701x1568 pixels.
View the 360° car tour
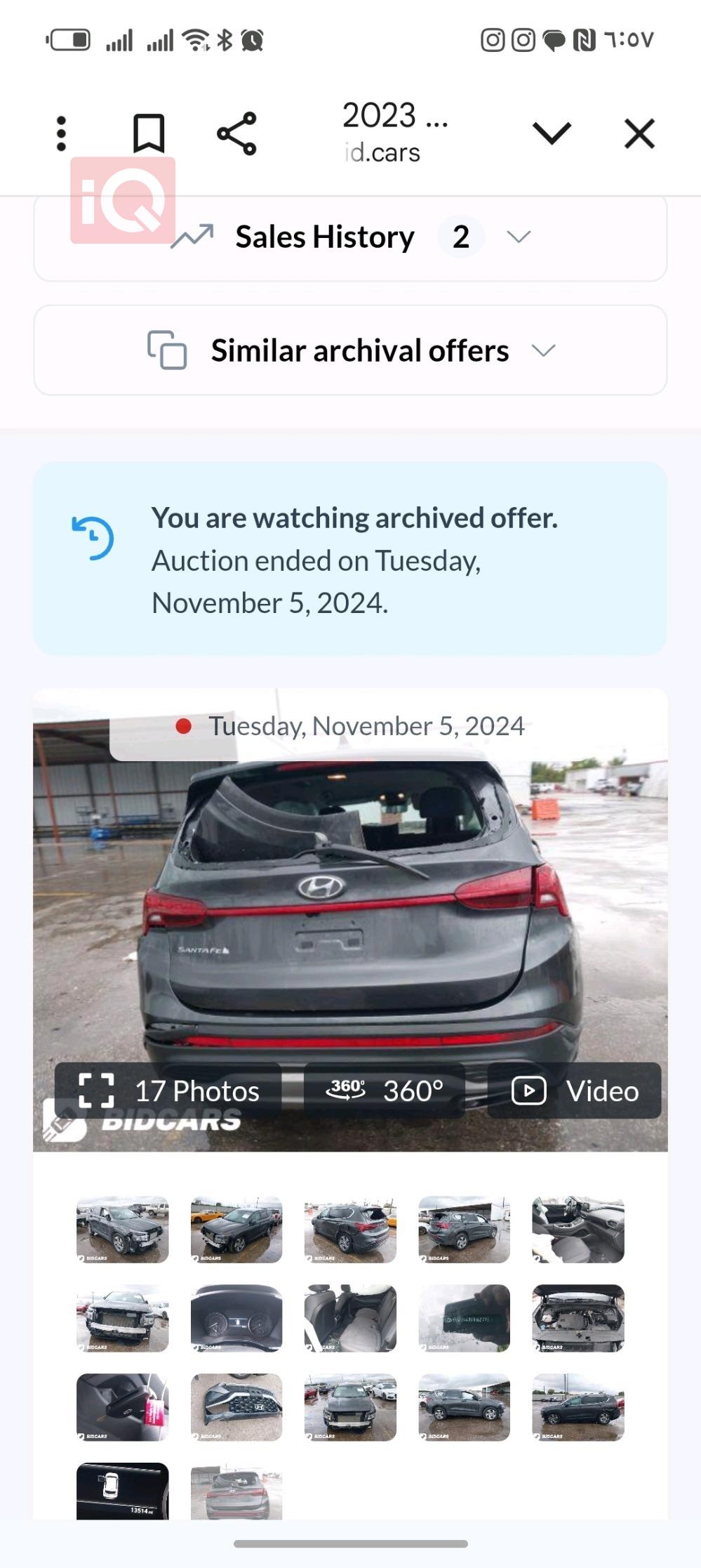385,1091
